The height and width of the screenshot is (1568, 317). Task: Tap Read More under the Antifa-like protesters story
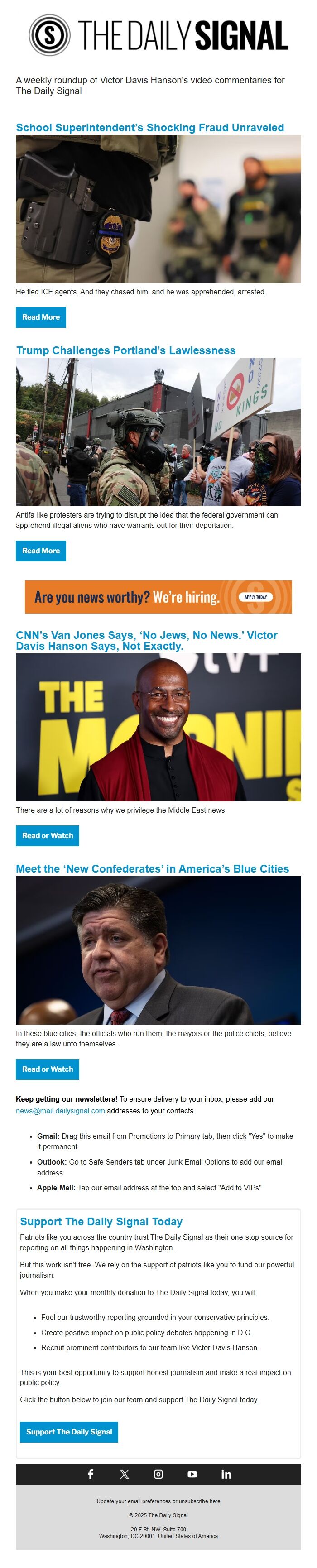pyautogui.click(x=41, y=551)
